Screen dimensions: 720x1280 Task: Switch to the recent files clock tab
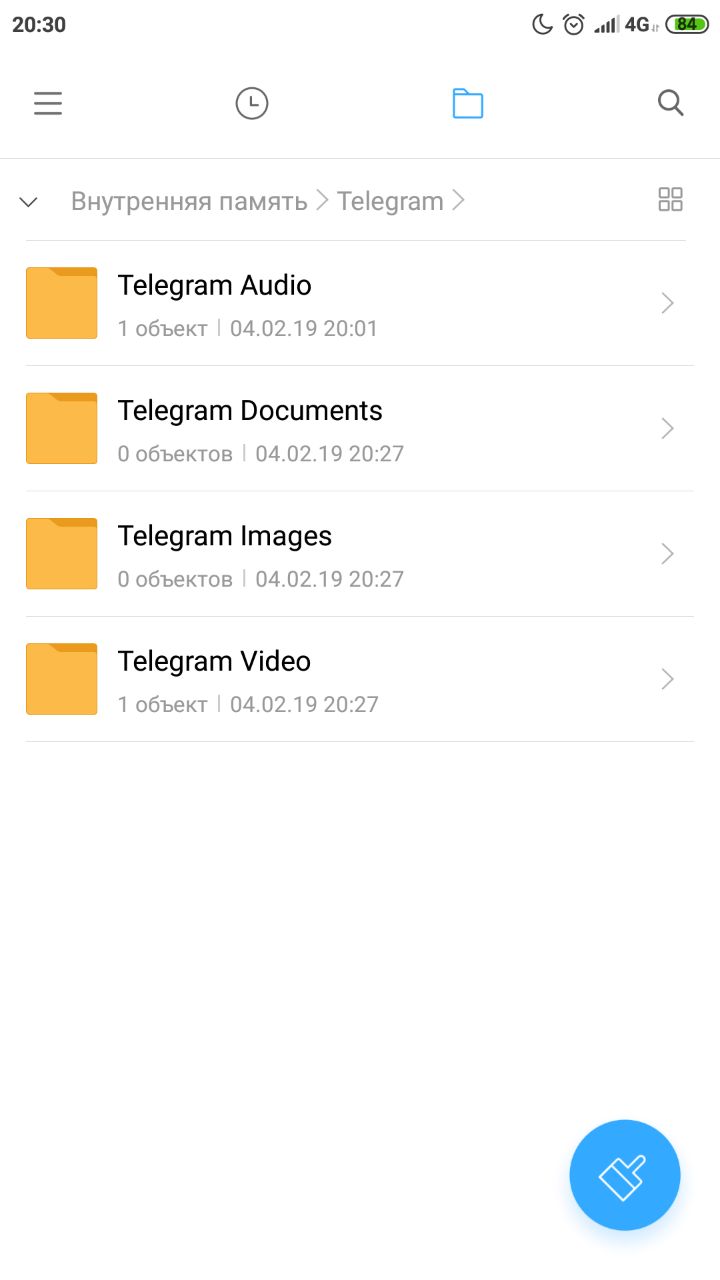click(252, 103)
